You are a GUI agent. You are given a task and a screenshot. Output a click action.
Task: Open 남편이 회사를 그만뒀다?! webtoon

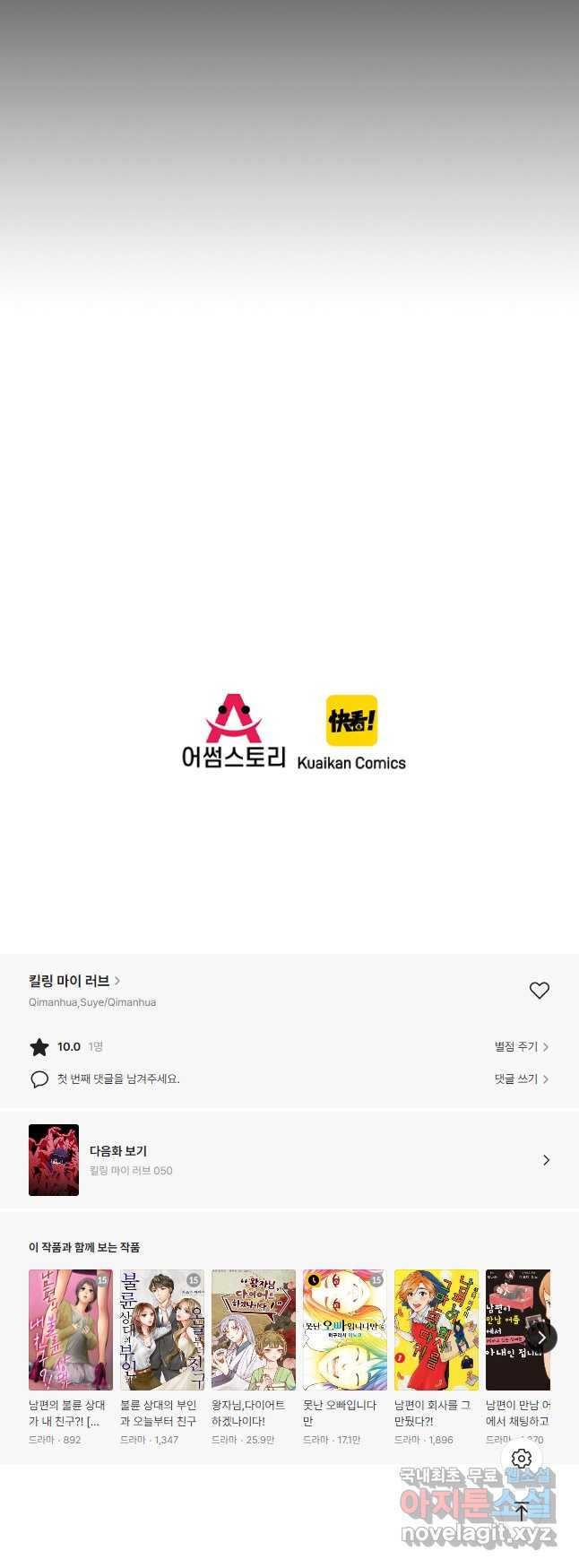(x=436, y=1330)
